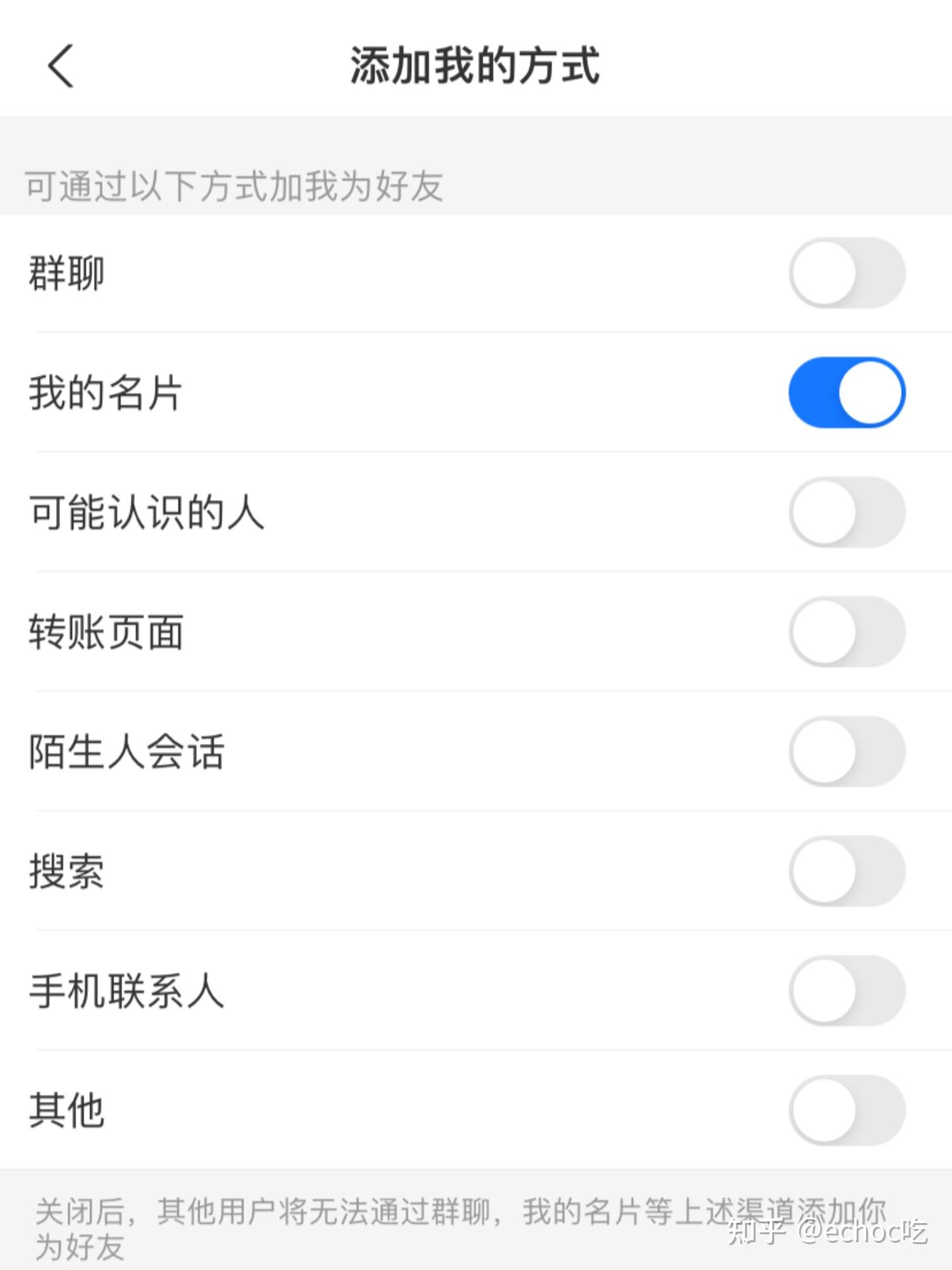Switch on 陌生人会话 option
The image size is (952, 1270).
[x=847, y=751]
